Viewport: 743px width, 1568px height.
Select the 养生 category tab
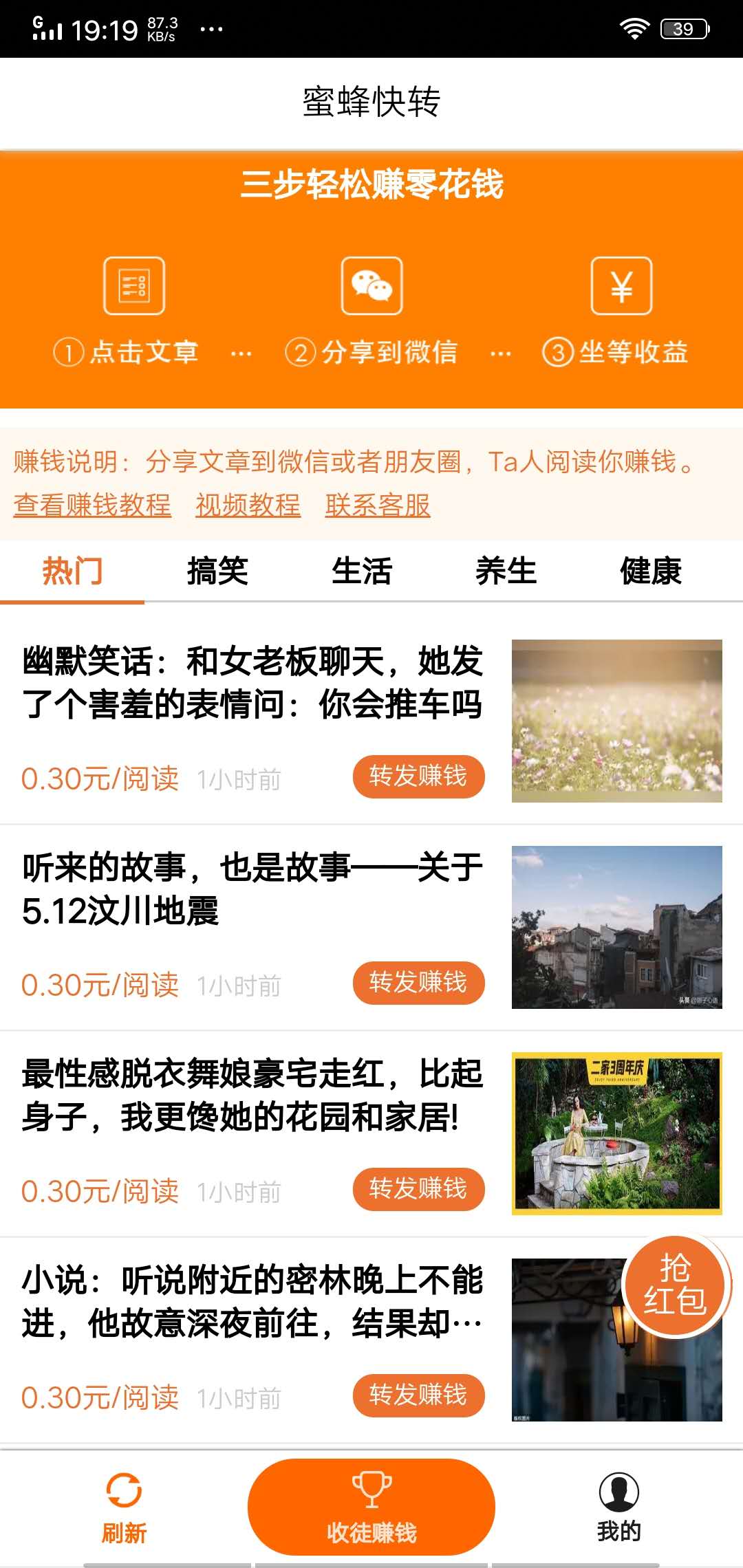(x=507, y=571)
